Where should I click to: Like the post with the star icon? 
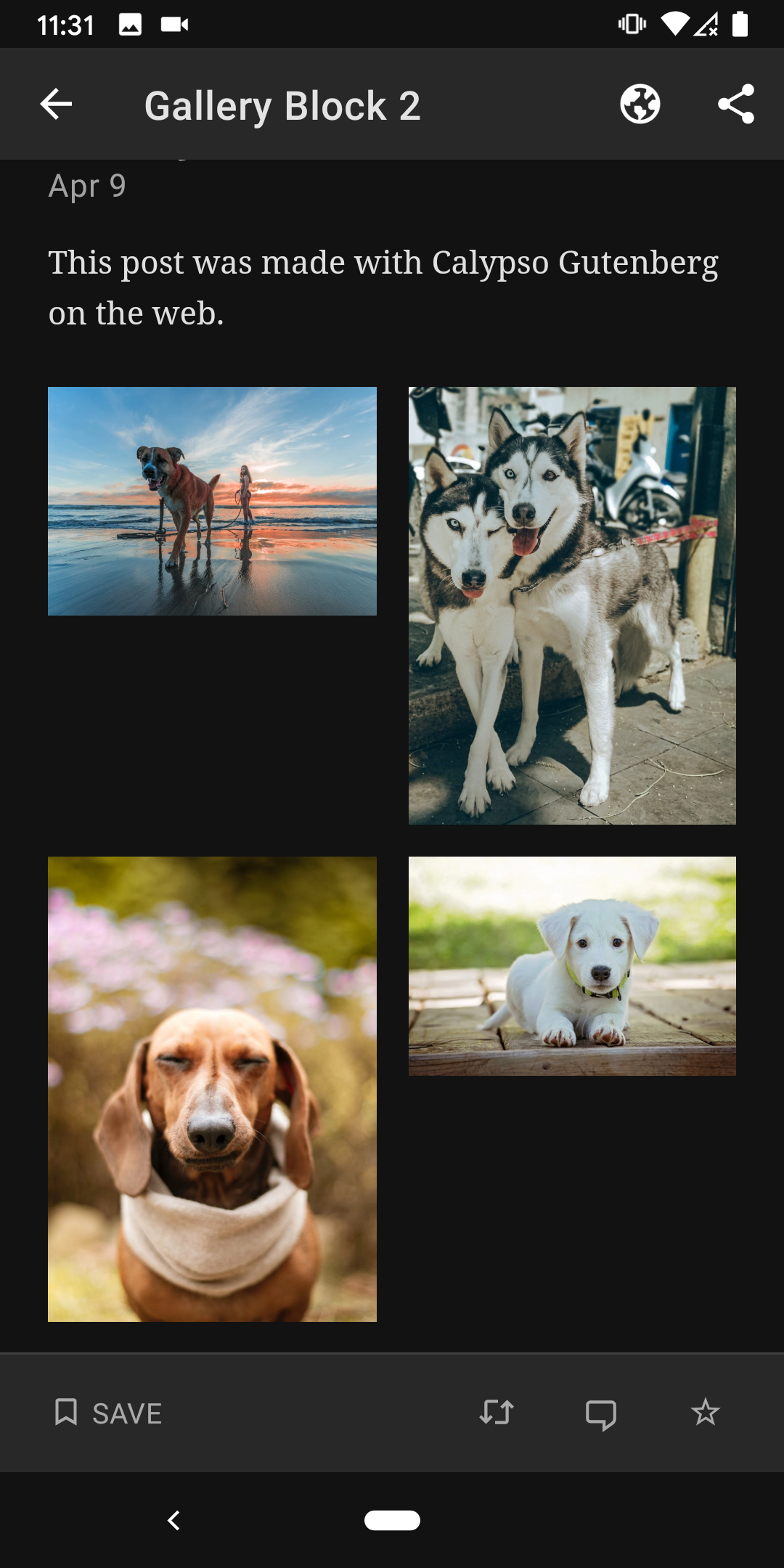(x=704, y=1413)
